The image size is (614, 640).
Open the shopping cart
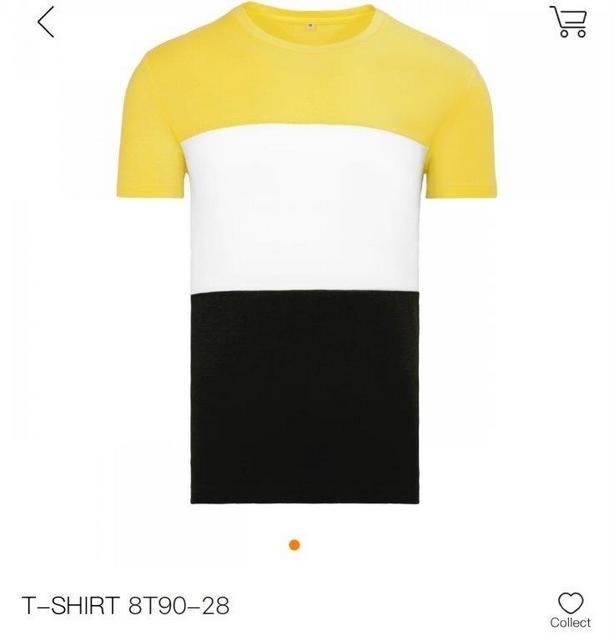568,21
